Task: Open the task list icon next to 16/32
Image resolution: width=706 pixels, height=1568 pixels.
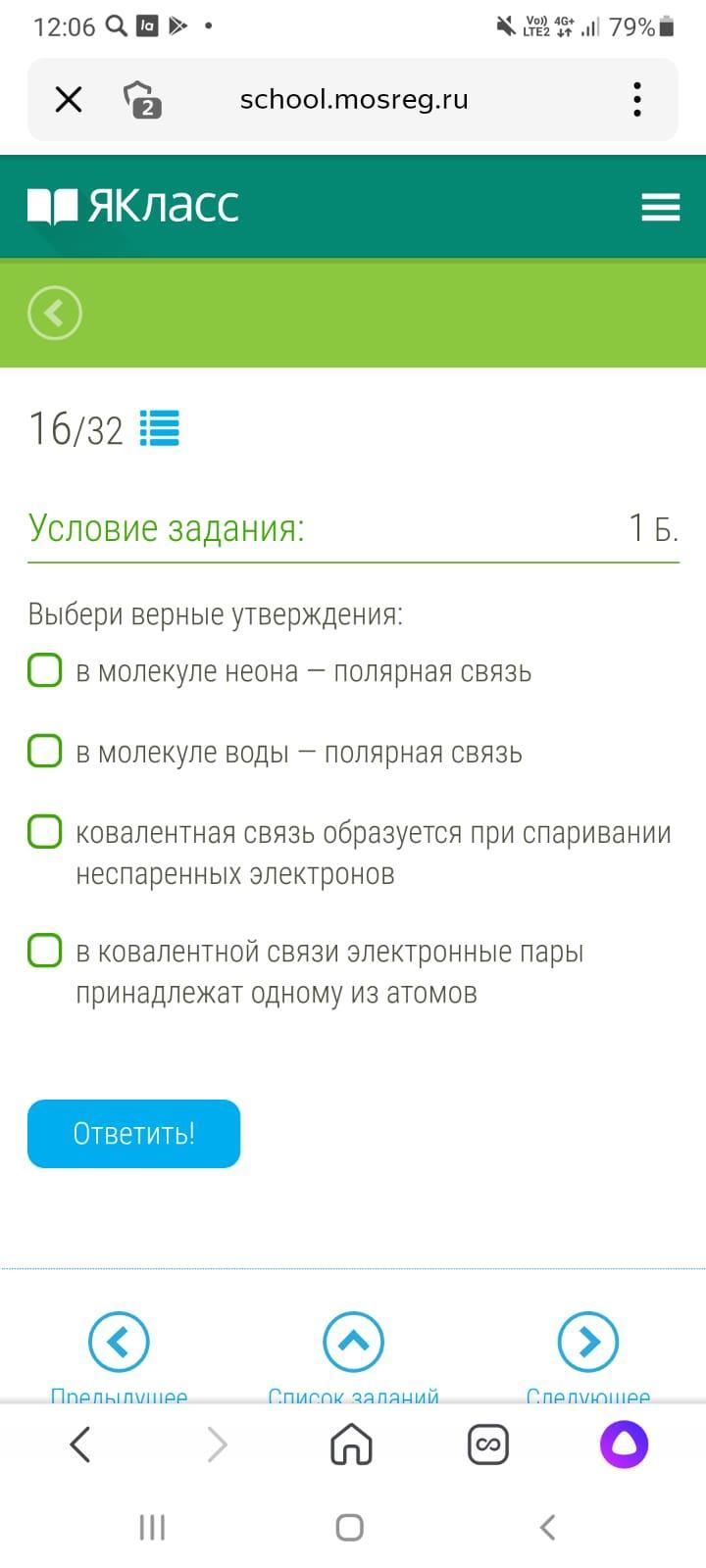Action: 160,428
